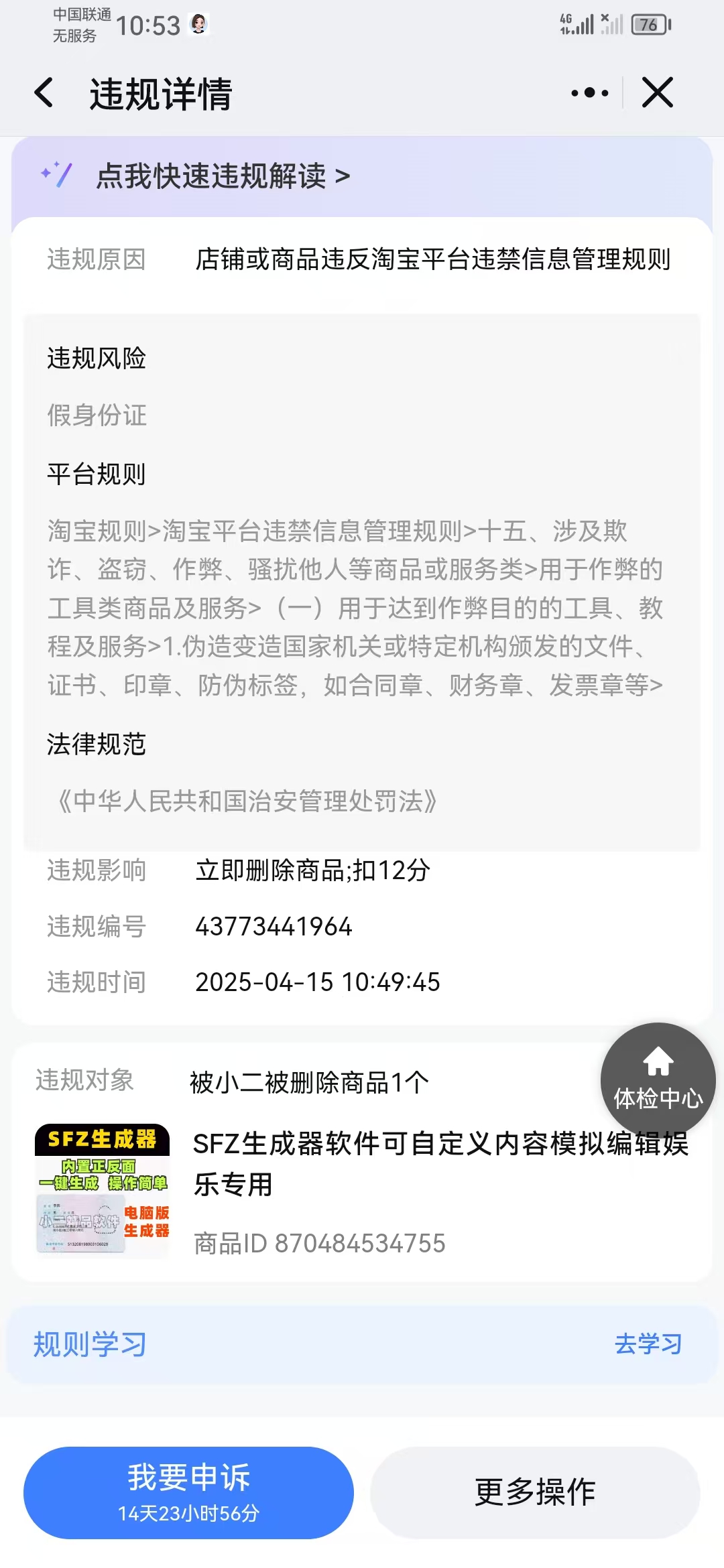Screen dimensions: 724x1568
Task: Close the violation details page
Action: (x=657, y=93)
